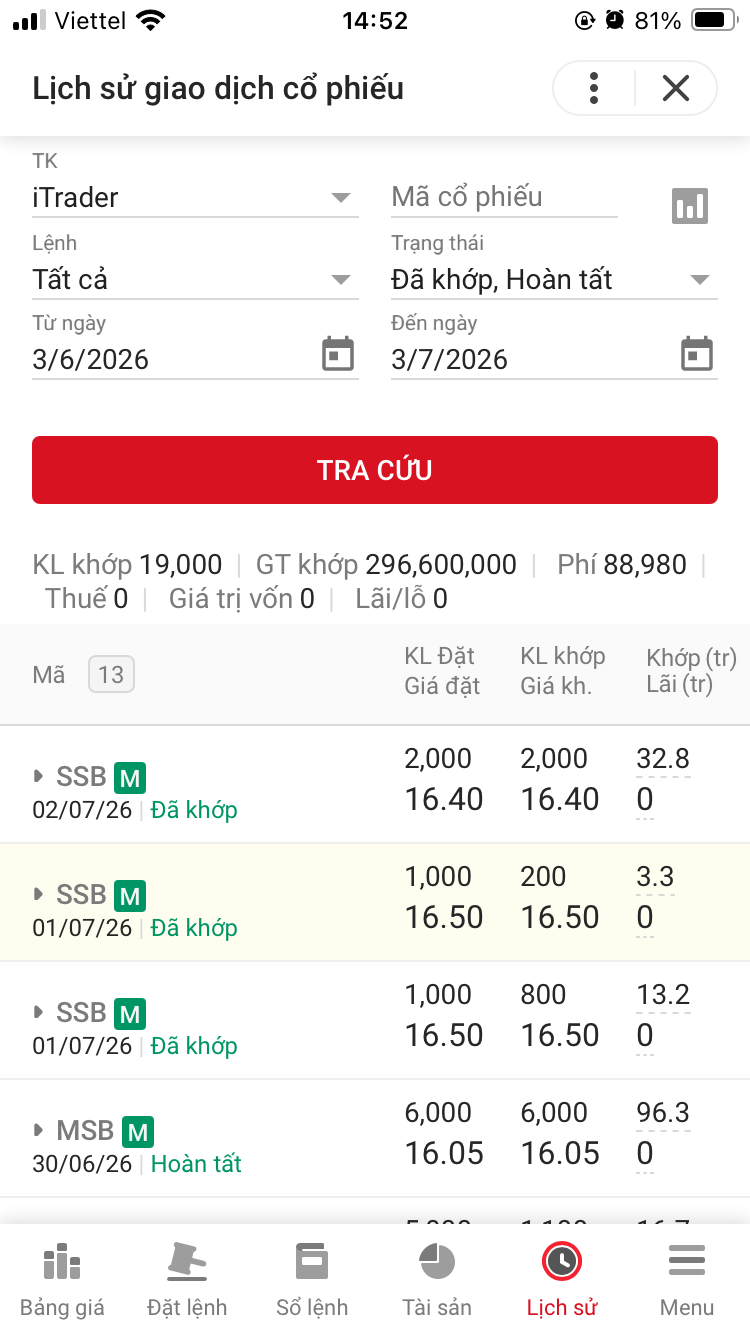Open the Sổ lệnh tab
750x1334 pixels.
pos(312,1279)
